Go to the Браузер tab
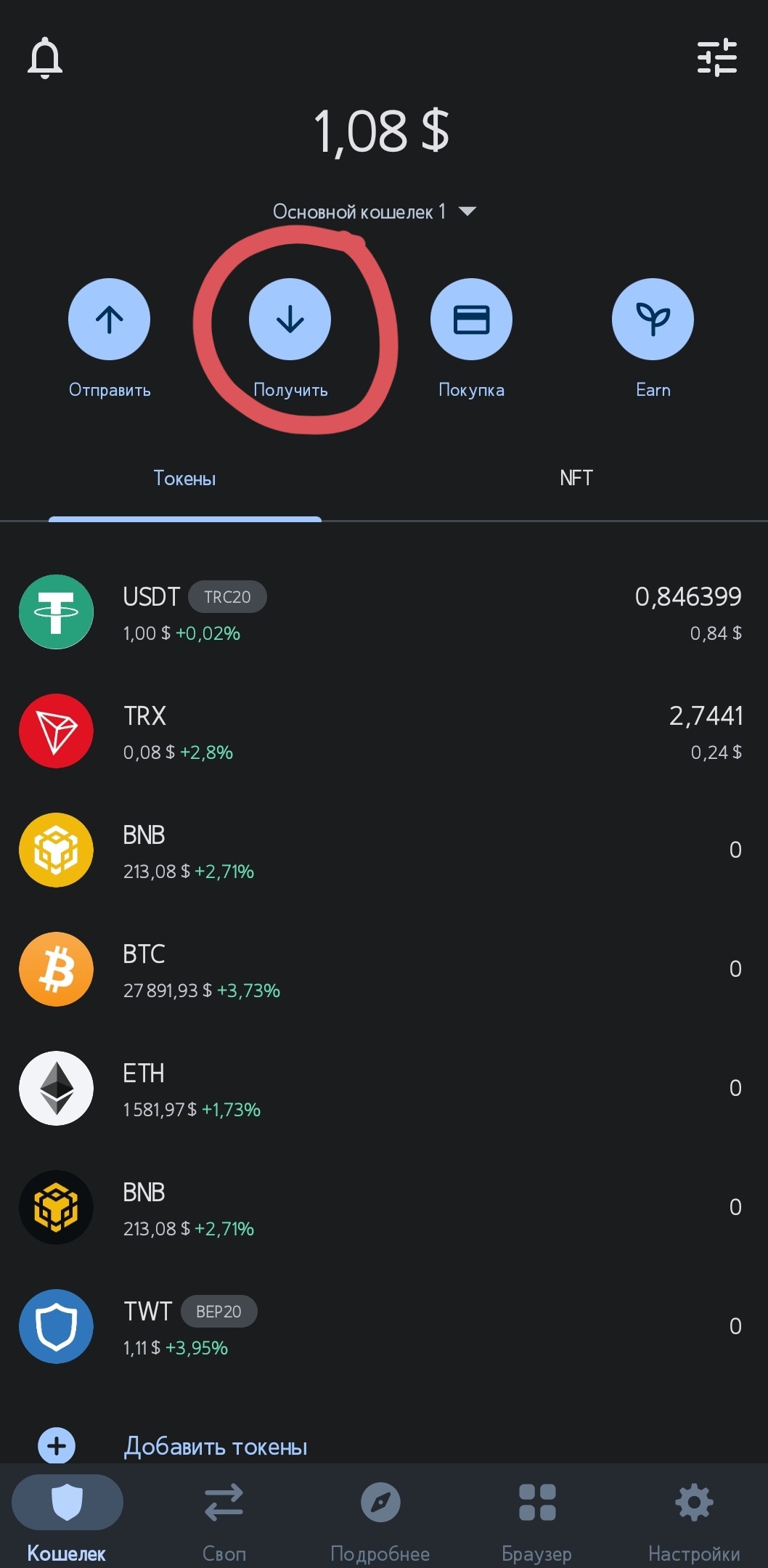The height and width of the screenshot is (1568, 768). 537,1516
